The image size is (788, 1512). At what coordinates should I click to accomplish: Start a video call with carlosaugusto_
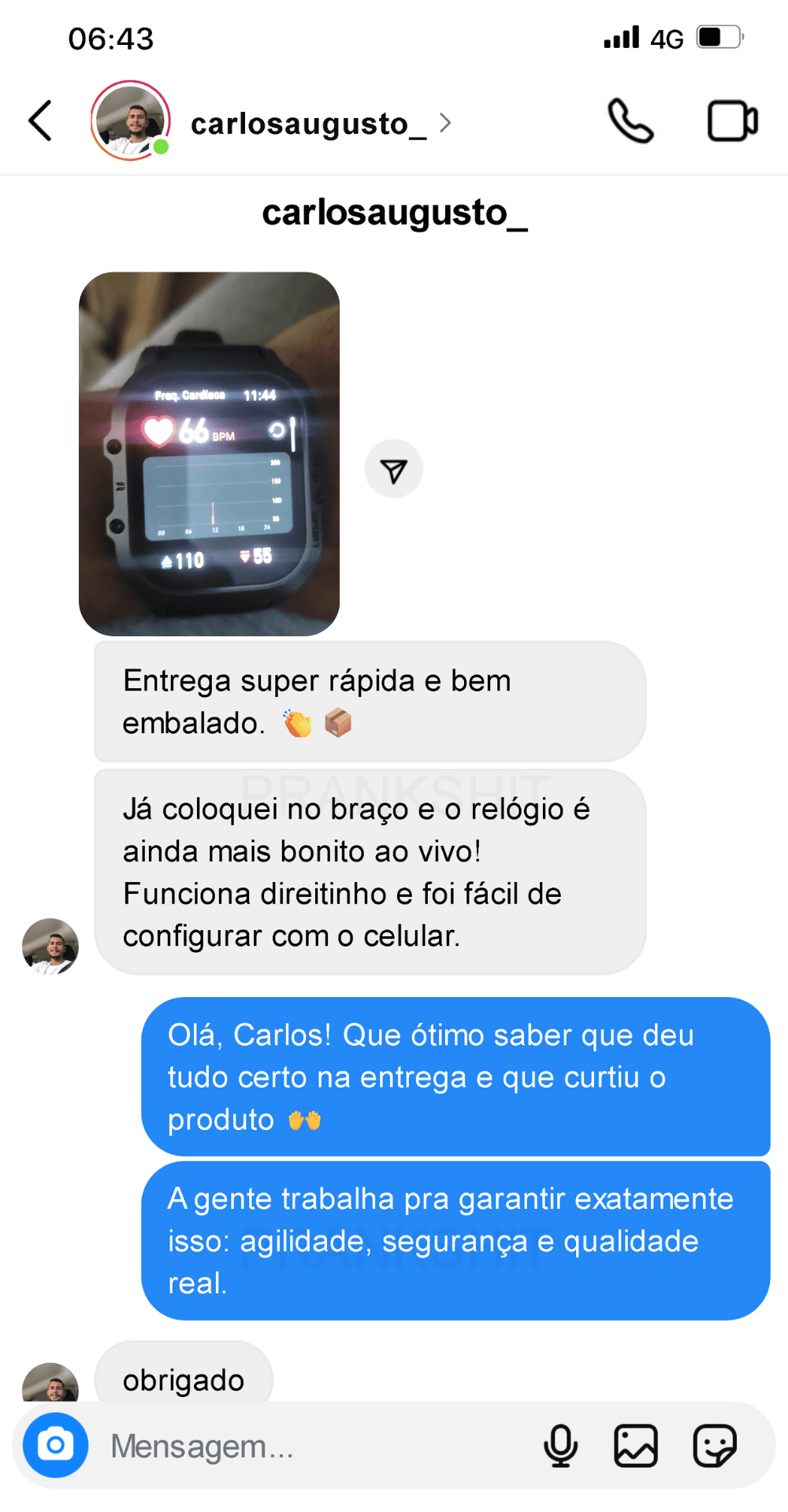(732, 121)
